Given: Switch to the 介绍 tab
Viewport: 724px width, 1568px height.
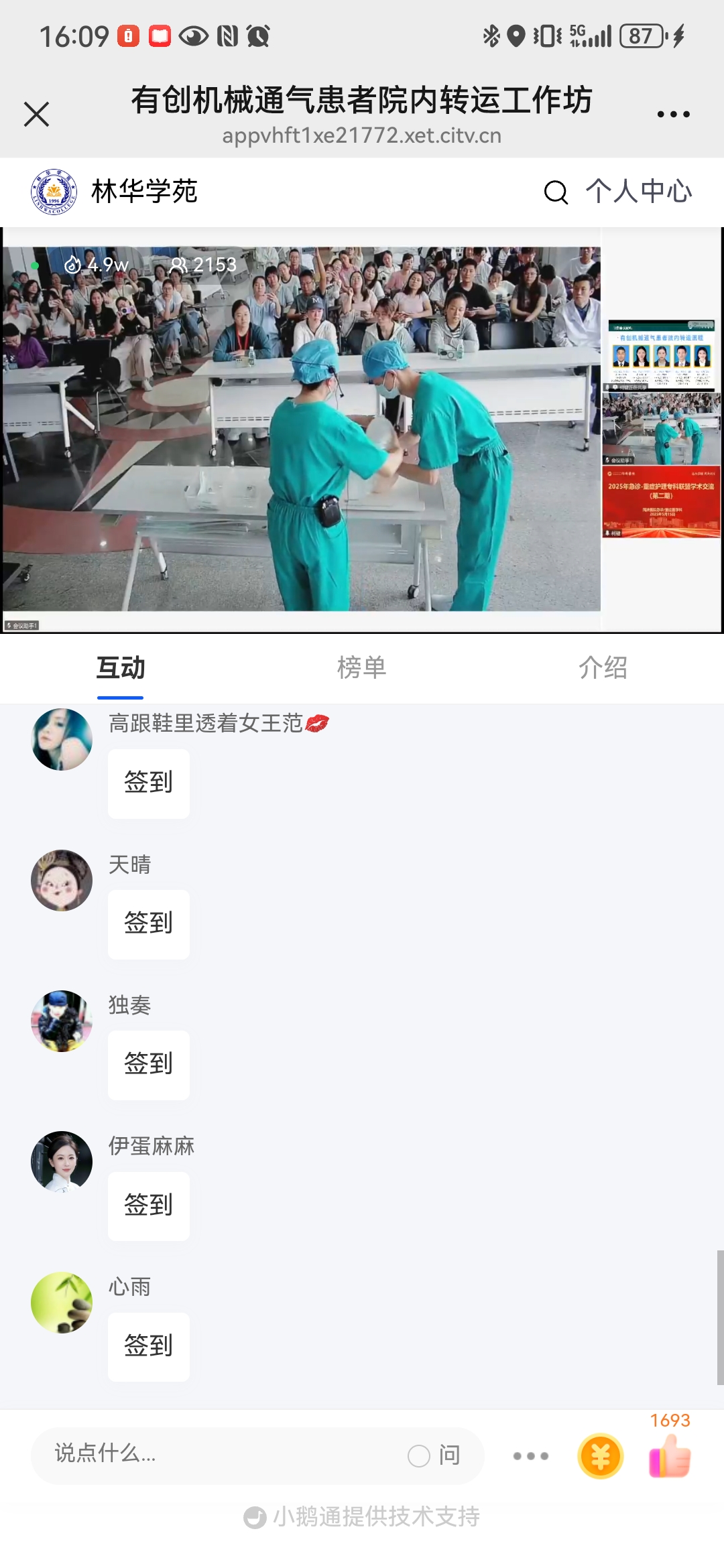Looking at the screenshot, I should (603, 668).
